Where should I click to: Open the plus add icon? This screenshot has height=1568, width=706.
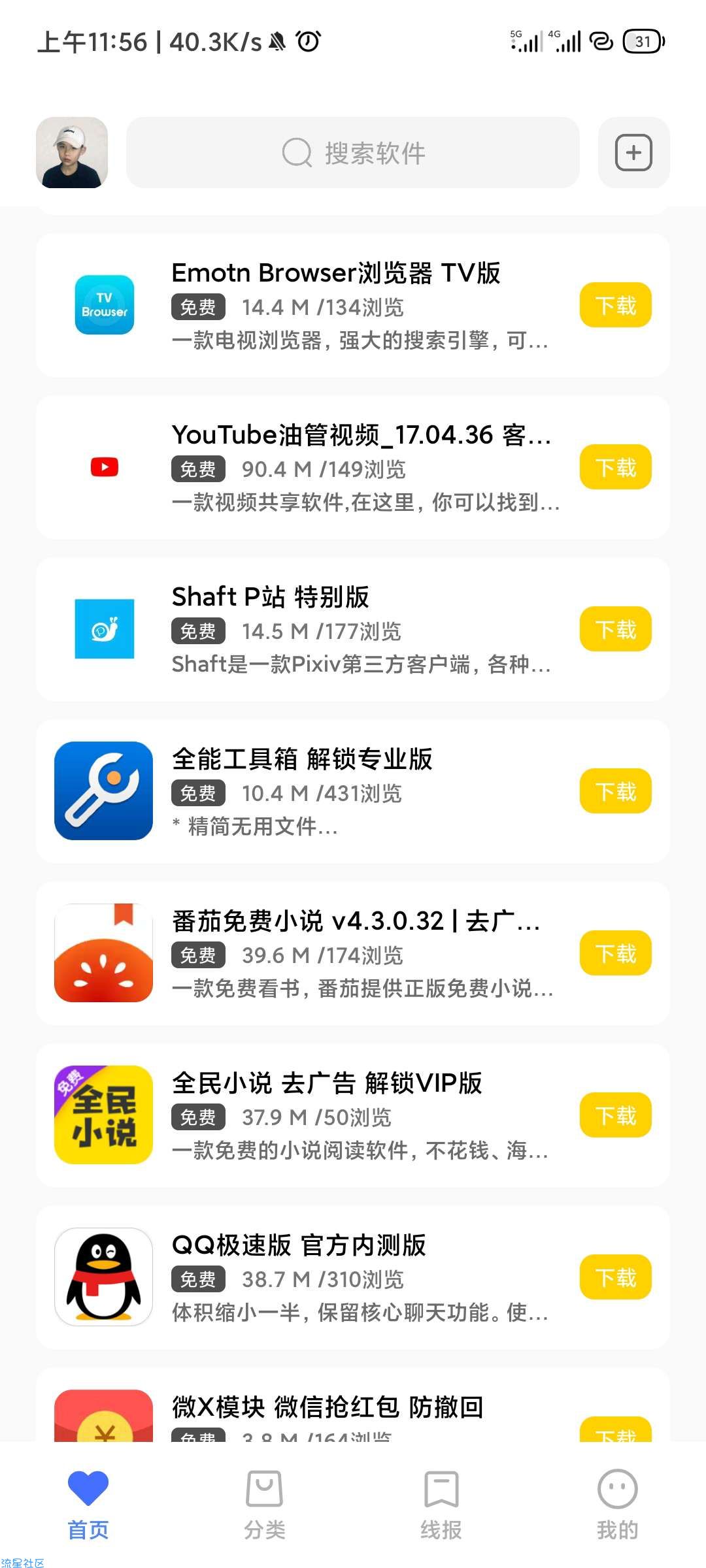(633, 153)
